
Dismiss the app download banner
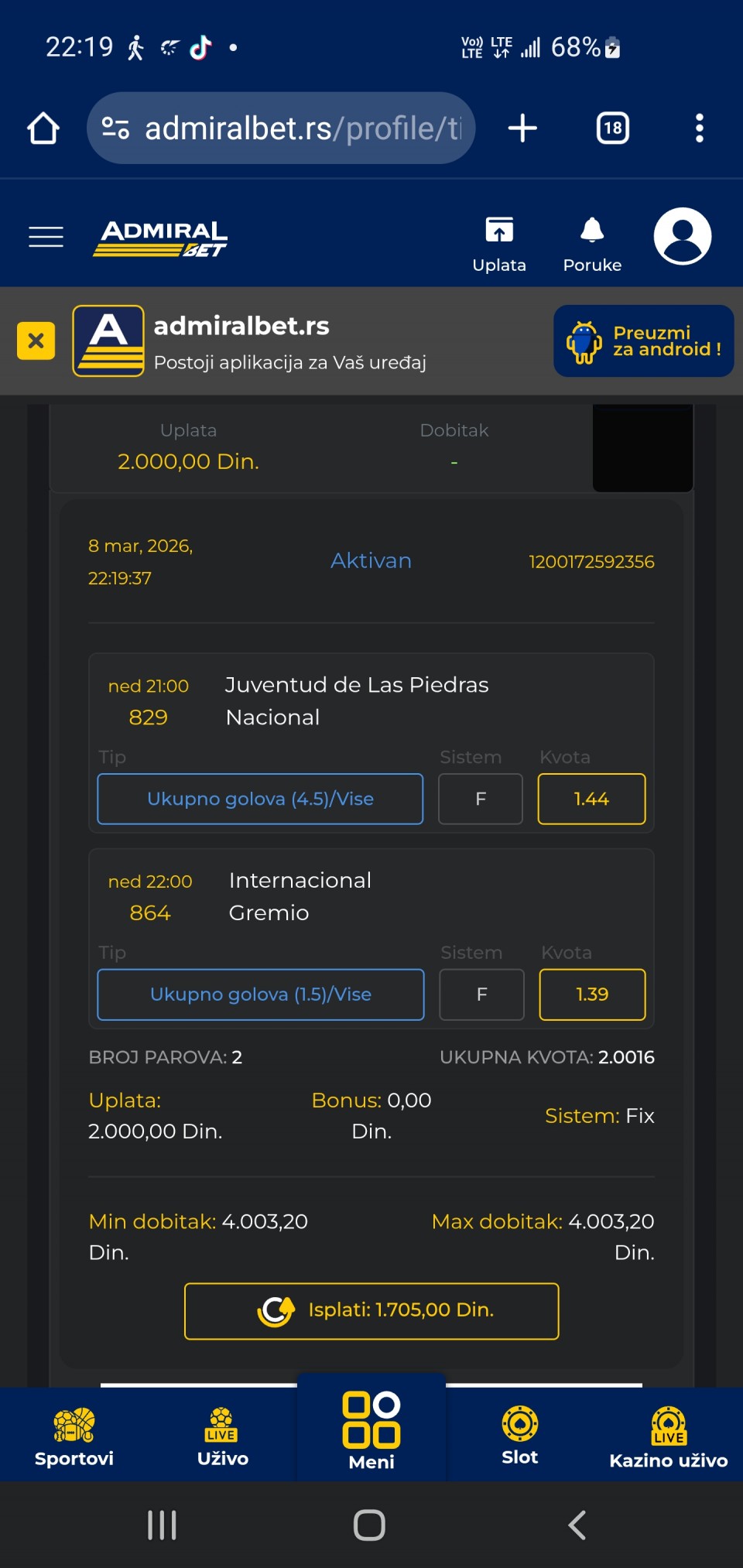click(36, 341)
